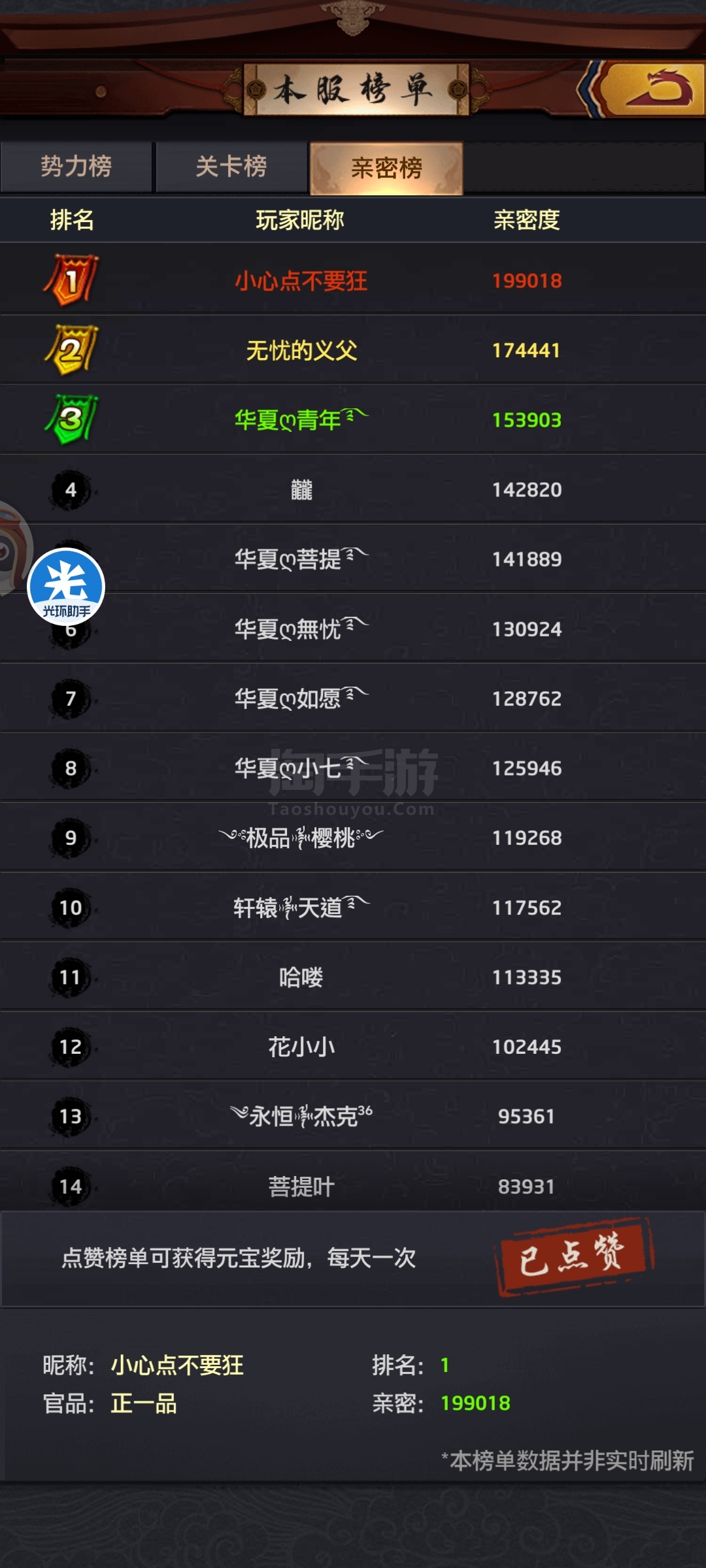Open the 光环助手 floating assistant
This screenshot has height=1568, width=706.
pos(66,587)
